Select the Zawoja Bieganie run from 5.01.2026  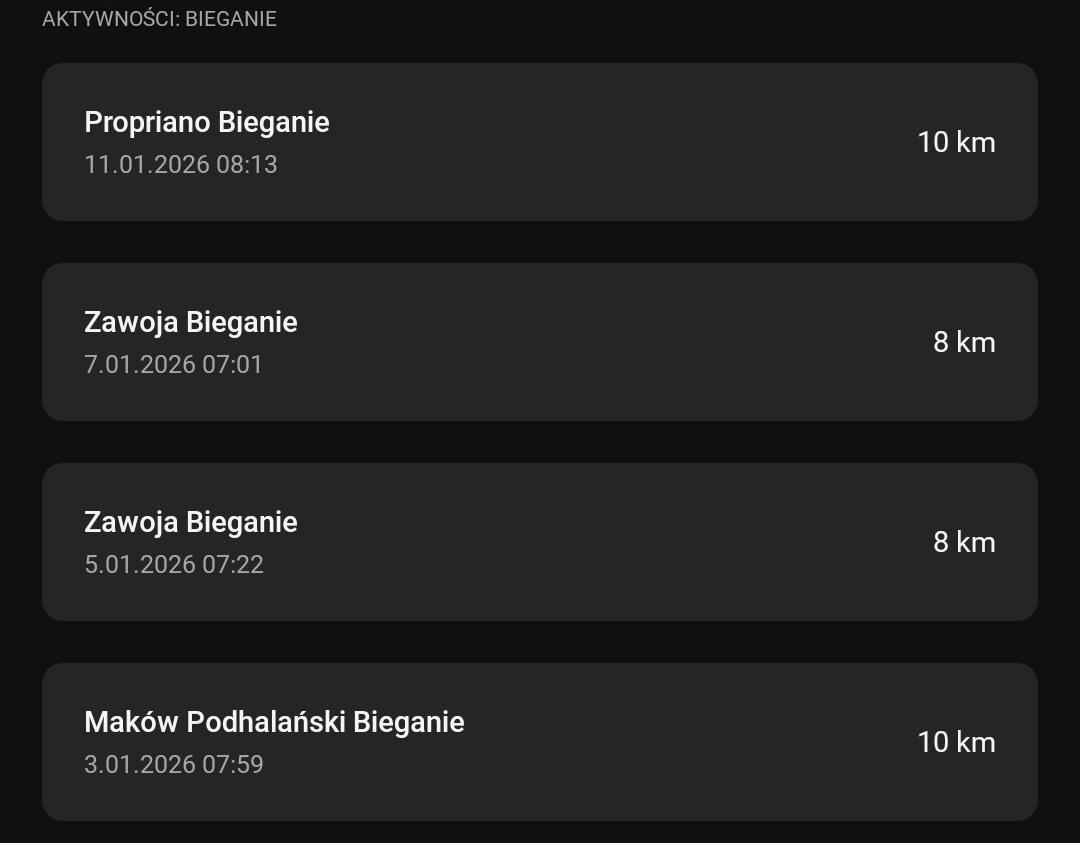pos(539,542)
